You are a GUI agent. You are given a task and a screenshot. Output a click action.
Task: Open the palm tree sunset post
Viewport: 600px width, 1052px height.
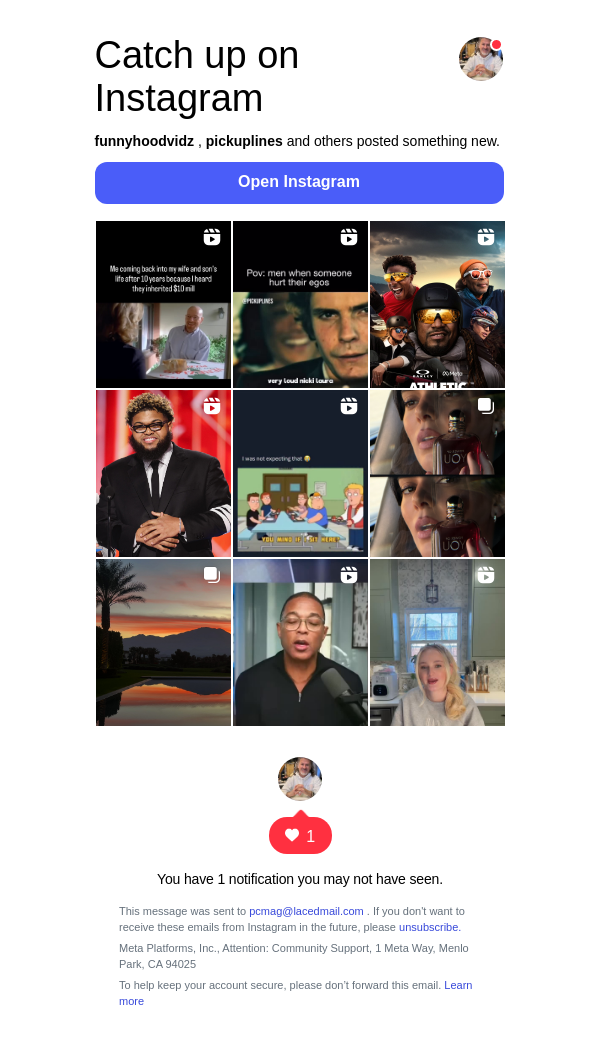click(x=163, y=642)
